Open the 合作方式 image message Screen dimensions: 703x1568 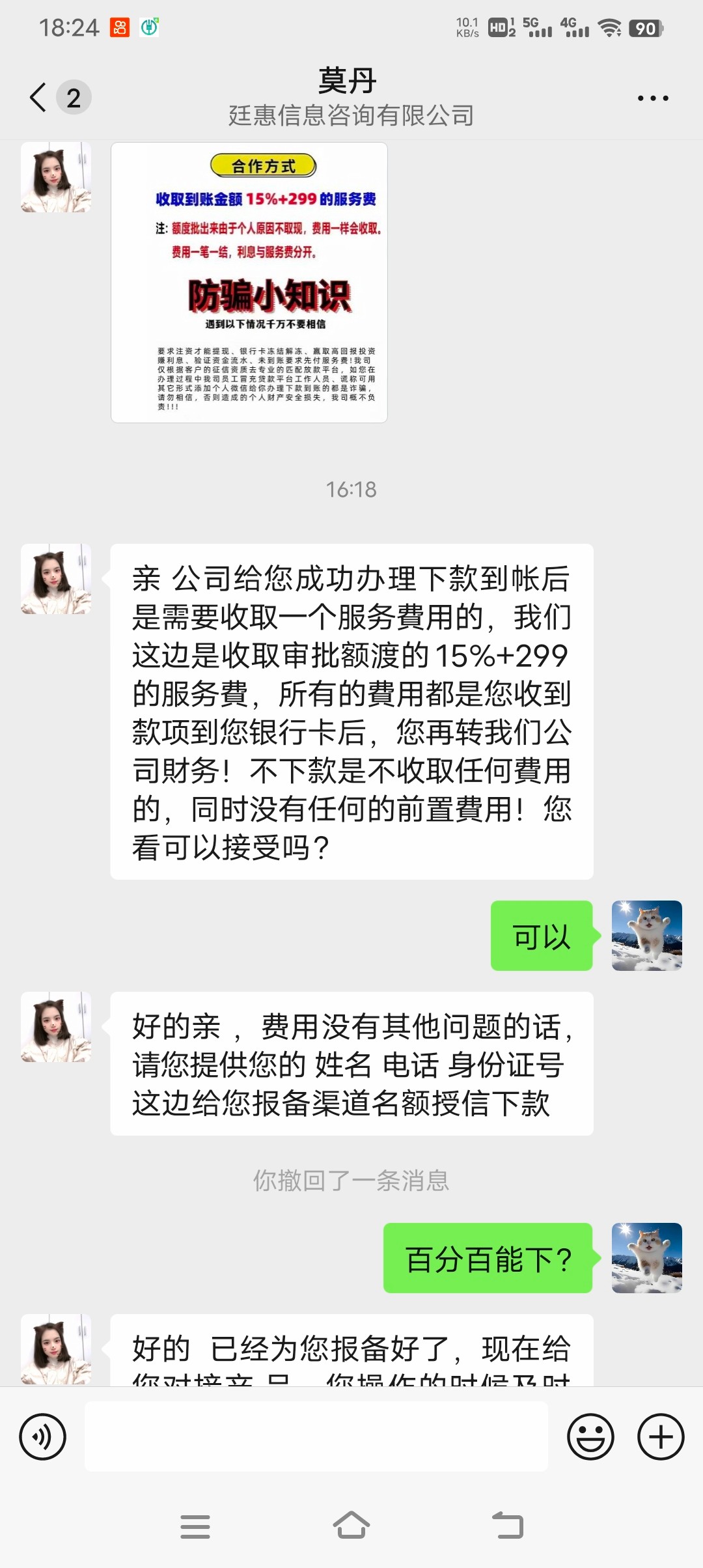pos(249,283)
